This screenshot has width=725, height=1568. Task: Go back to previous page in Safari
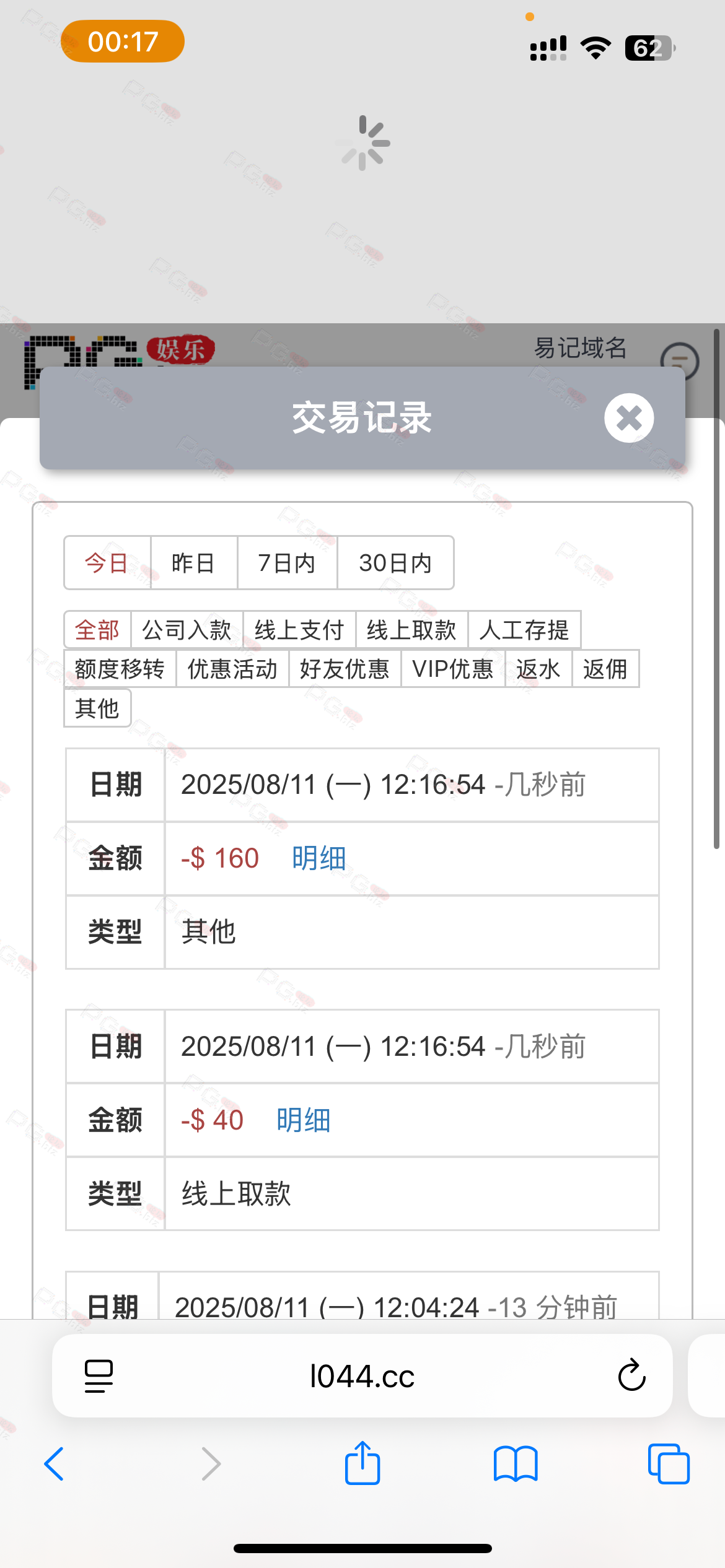tap(55, 1464)
